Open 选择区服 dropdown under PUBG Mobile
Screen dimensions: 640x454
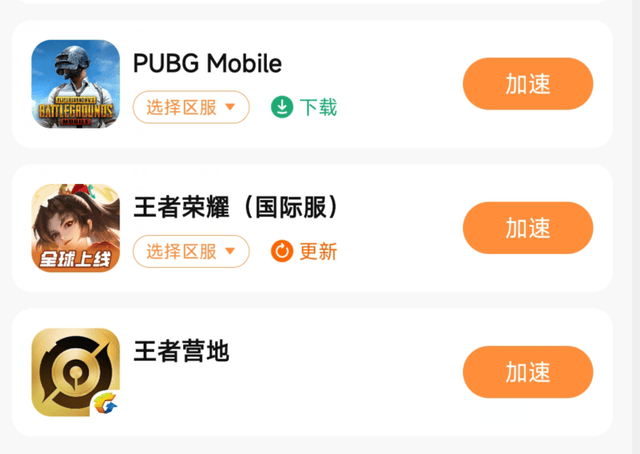click(191, 107)
